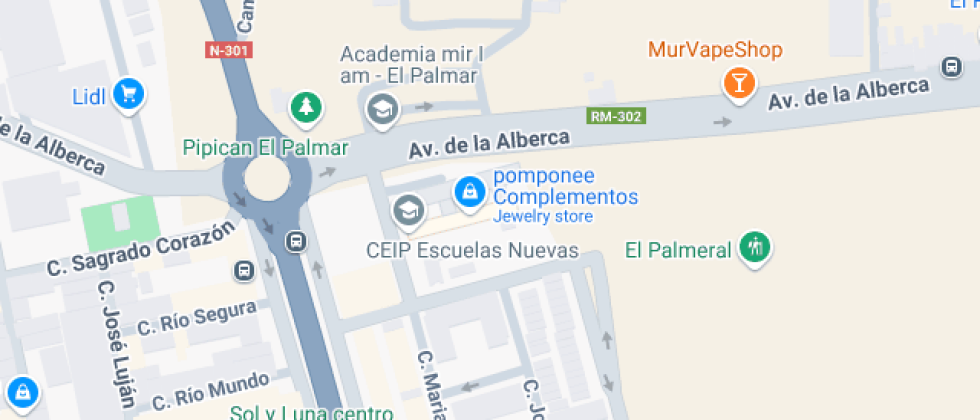Open the Academia mir I am pin

click(381, 109)
